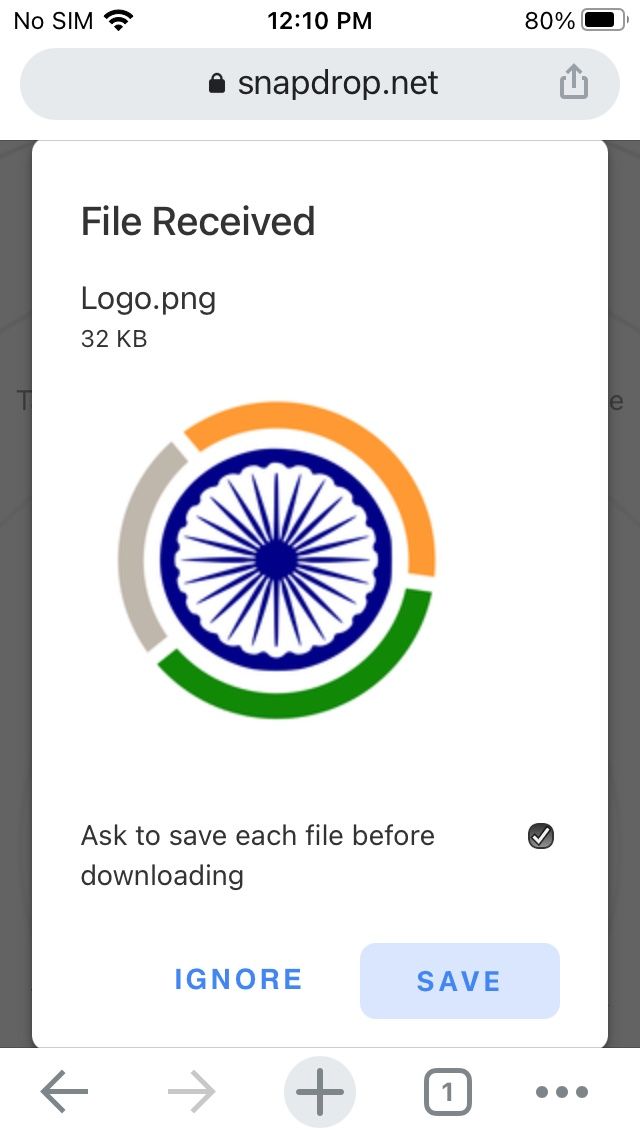This screenshot has height=1136, width=640.
Task: Save the received Logo.png file
Action: click(x=459, y=981)
